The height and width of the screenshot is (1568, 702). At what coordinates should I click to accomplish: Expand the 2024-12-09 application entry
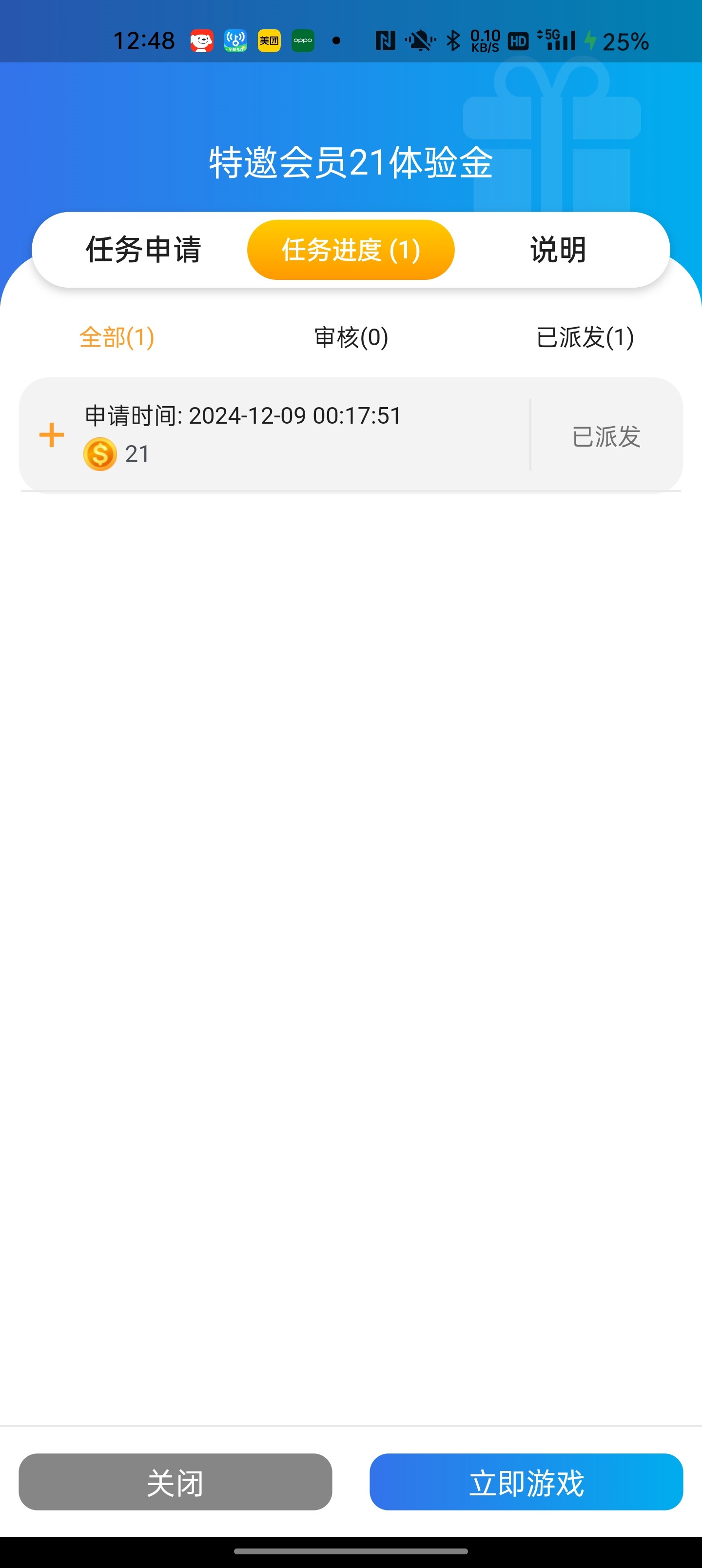click(x=52, y=435)
